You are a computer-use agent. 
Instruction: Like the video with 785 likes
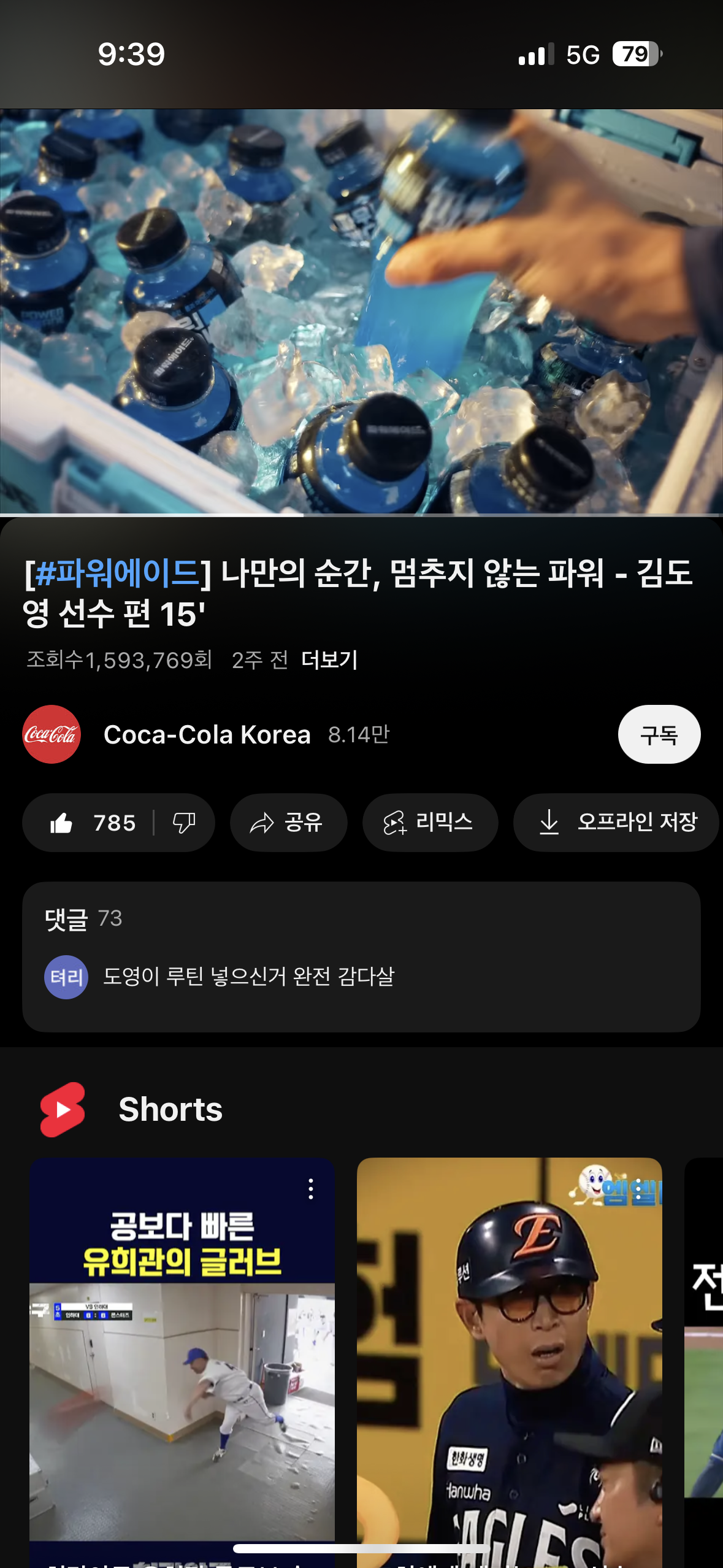point(92,823)
